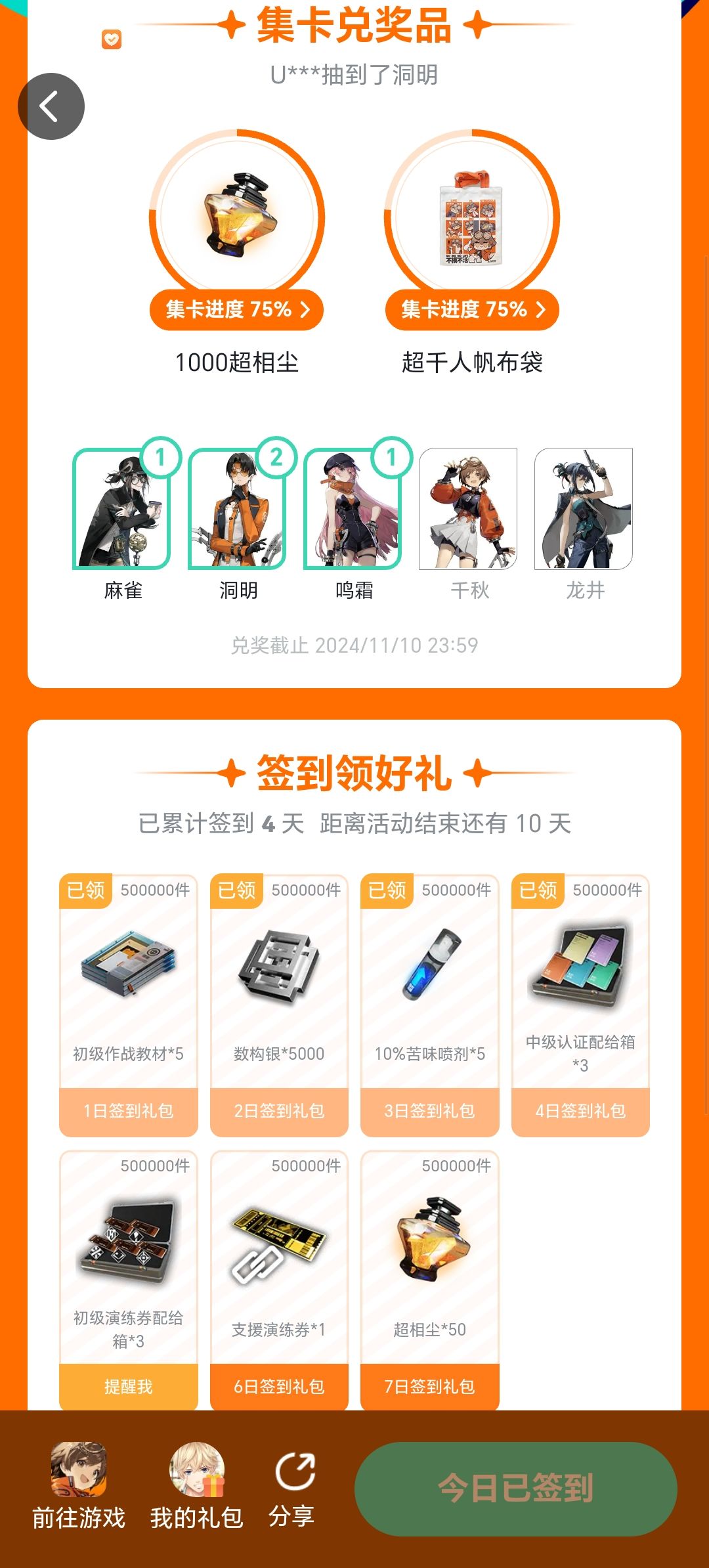Open the 7日签到礼包 reward card
Viewport: 709px width, 1568px height.
tap(430, 1280)
